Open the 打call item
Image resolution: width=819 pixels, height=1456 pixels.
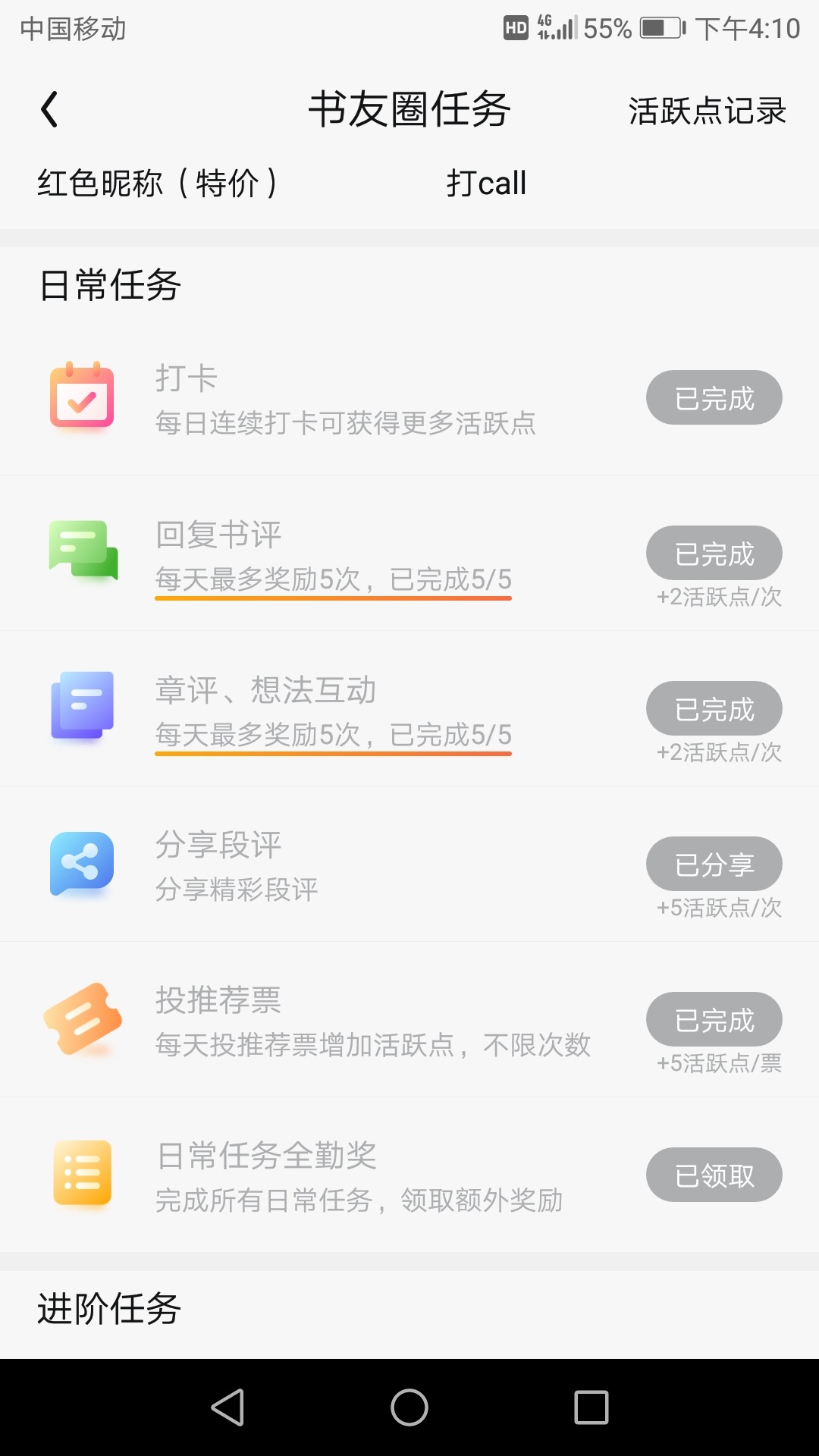486,183
